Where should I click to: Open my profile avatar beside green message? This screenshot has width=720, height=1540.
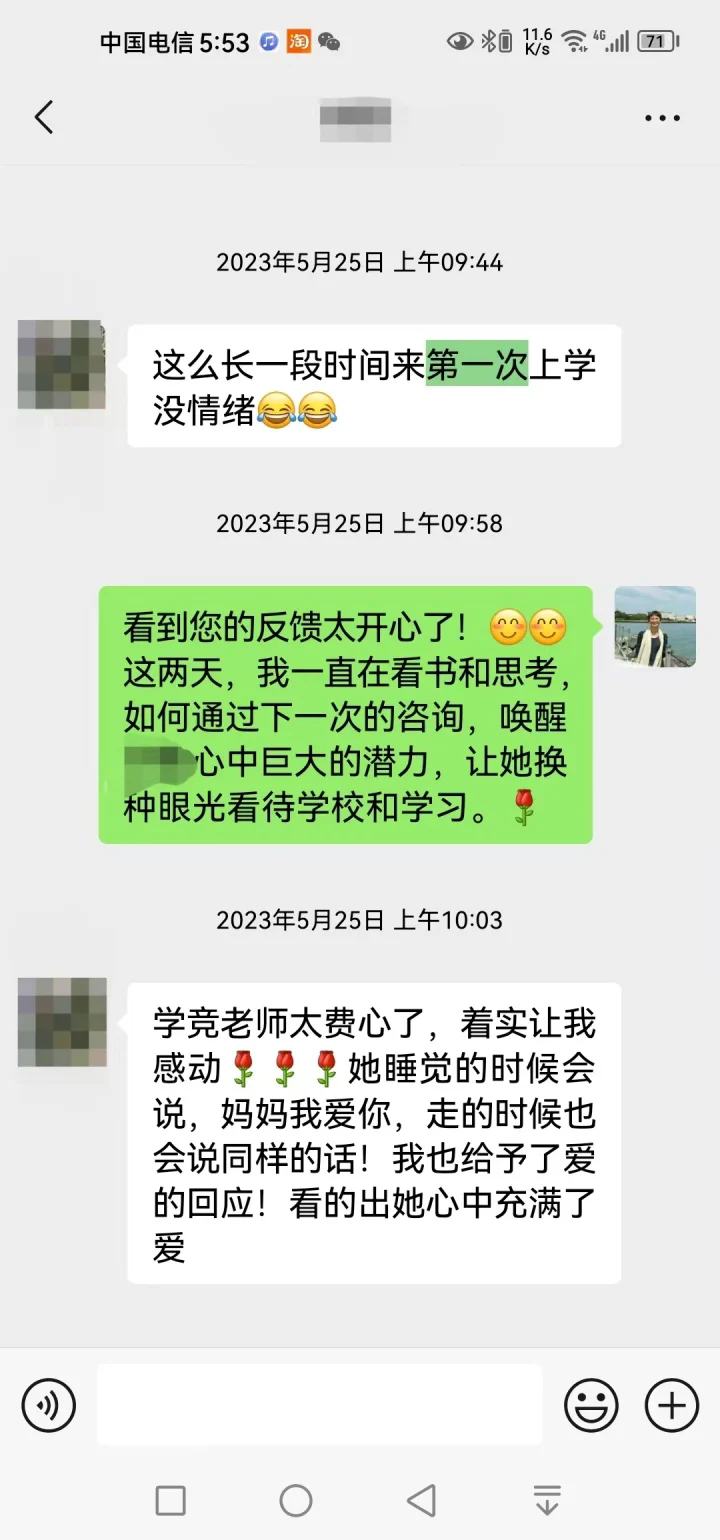coord(655,627)
